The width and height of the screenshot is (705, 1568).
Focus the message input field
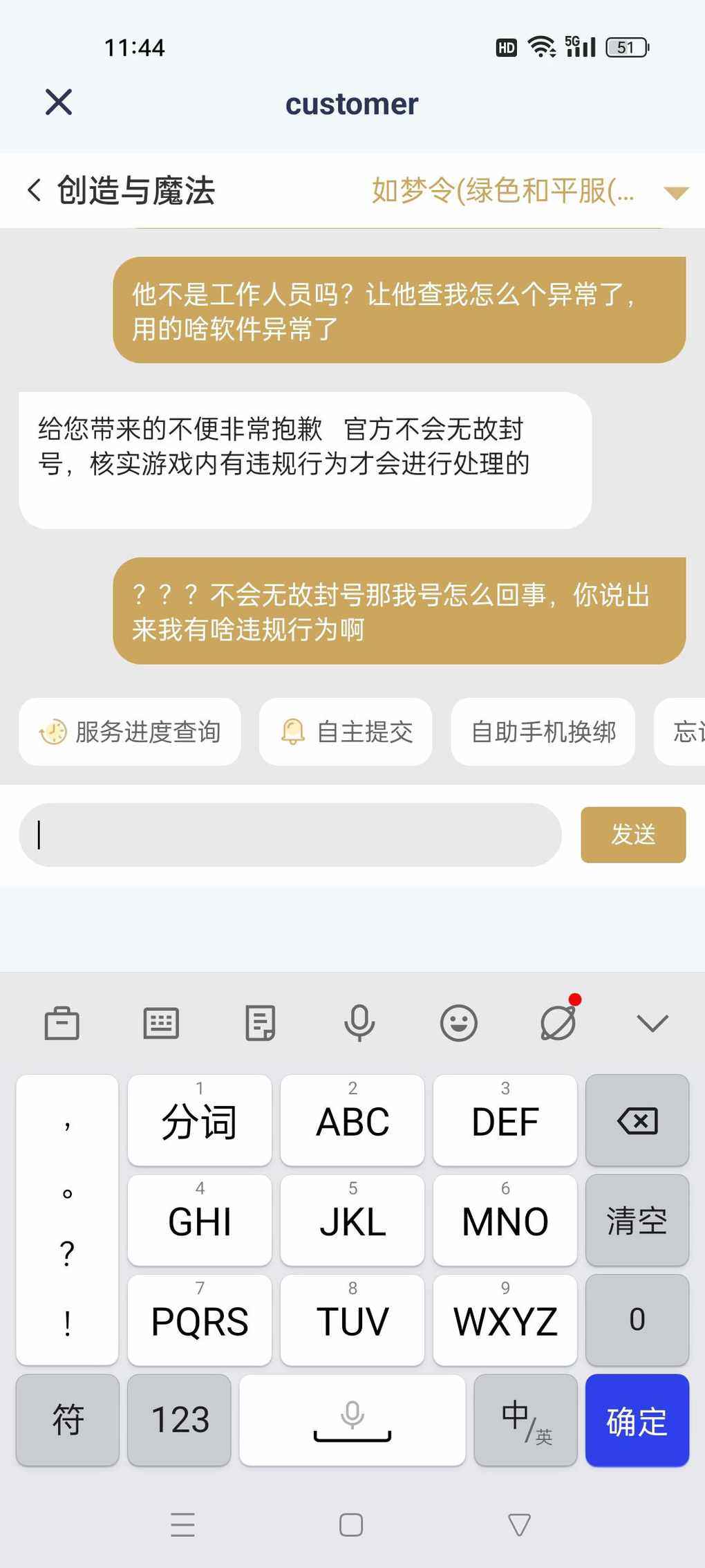click(x=290, y=835)
